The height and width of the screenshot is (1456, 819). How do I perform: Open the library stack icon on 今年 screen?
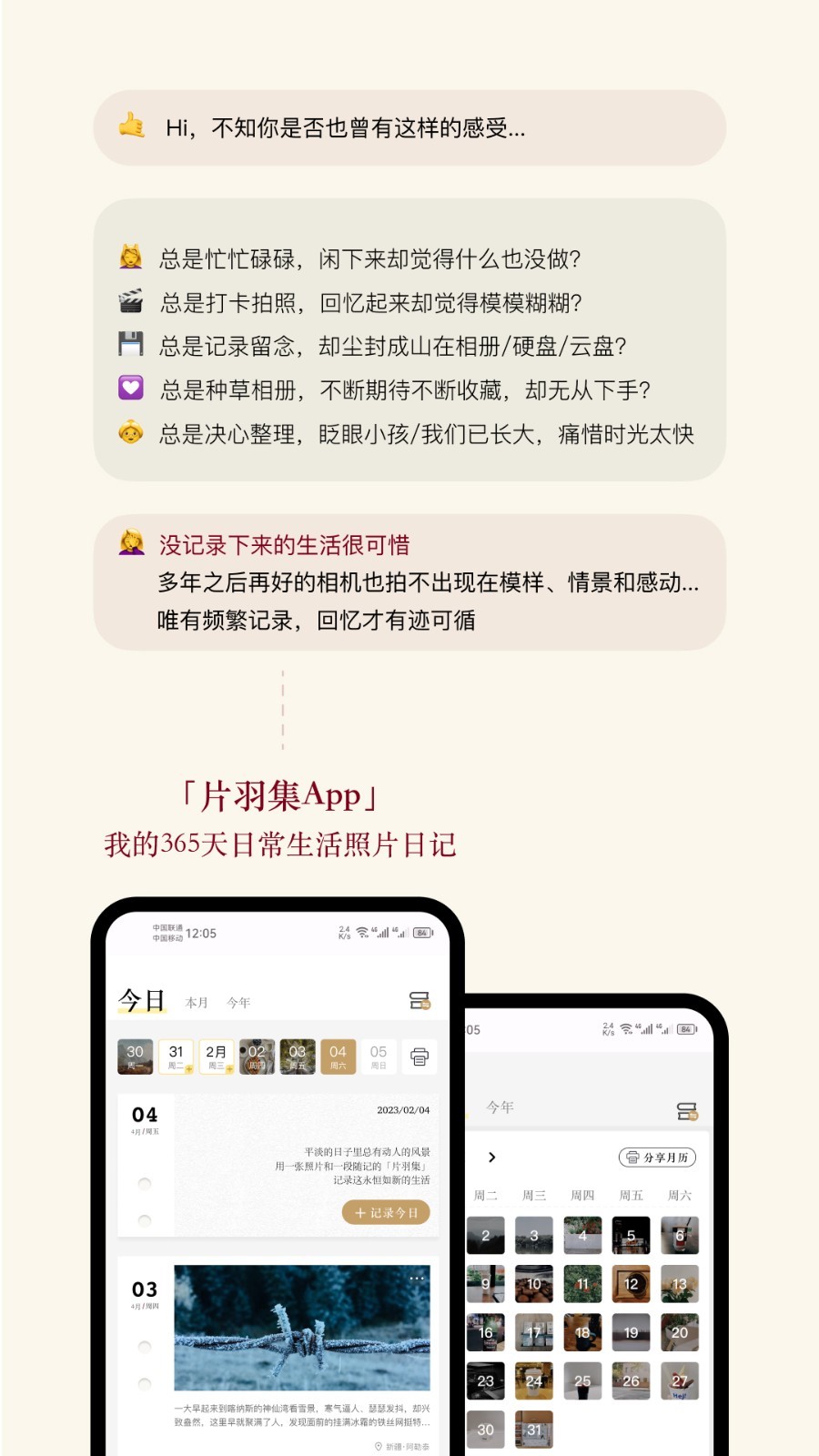coord(686,1110)
